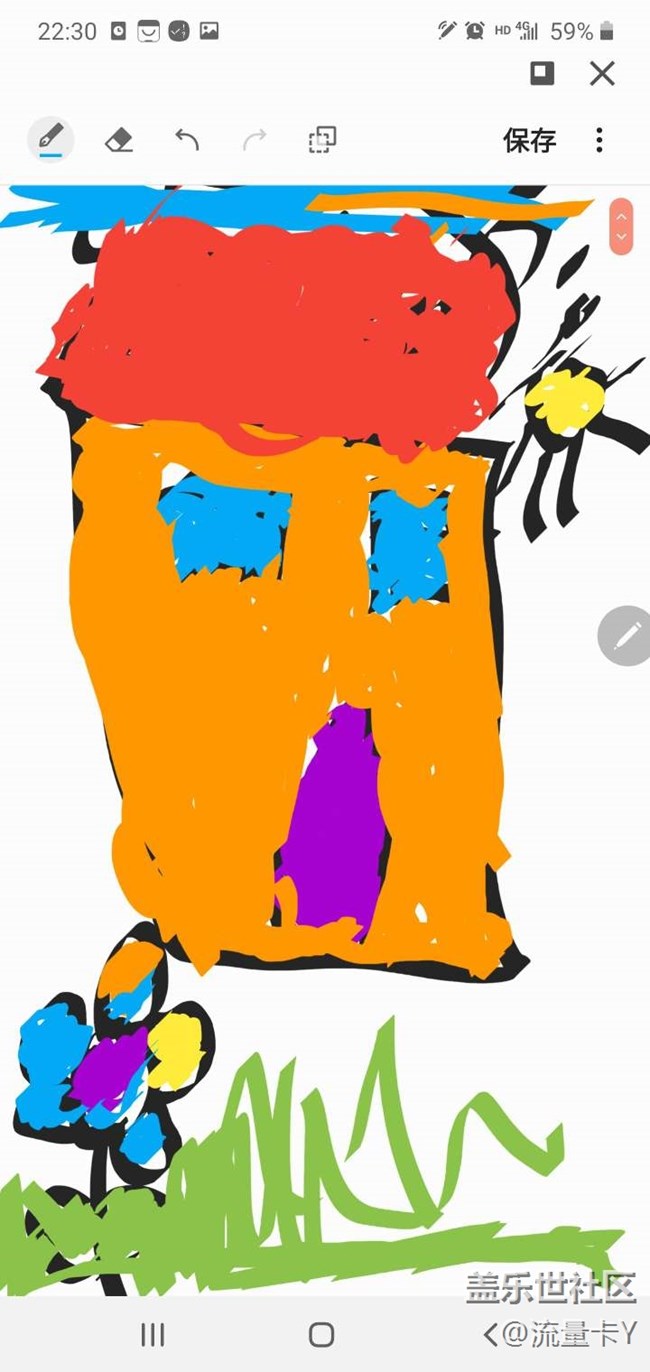The height and width of the screenshot is (1372, 650).
Task: Close the drawing with the X
Action: click(x=602, y=73)
